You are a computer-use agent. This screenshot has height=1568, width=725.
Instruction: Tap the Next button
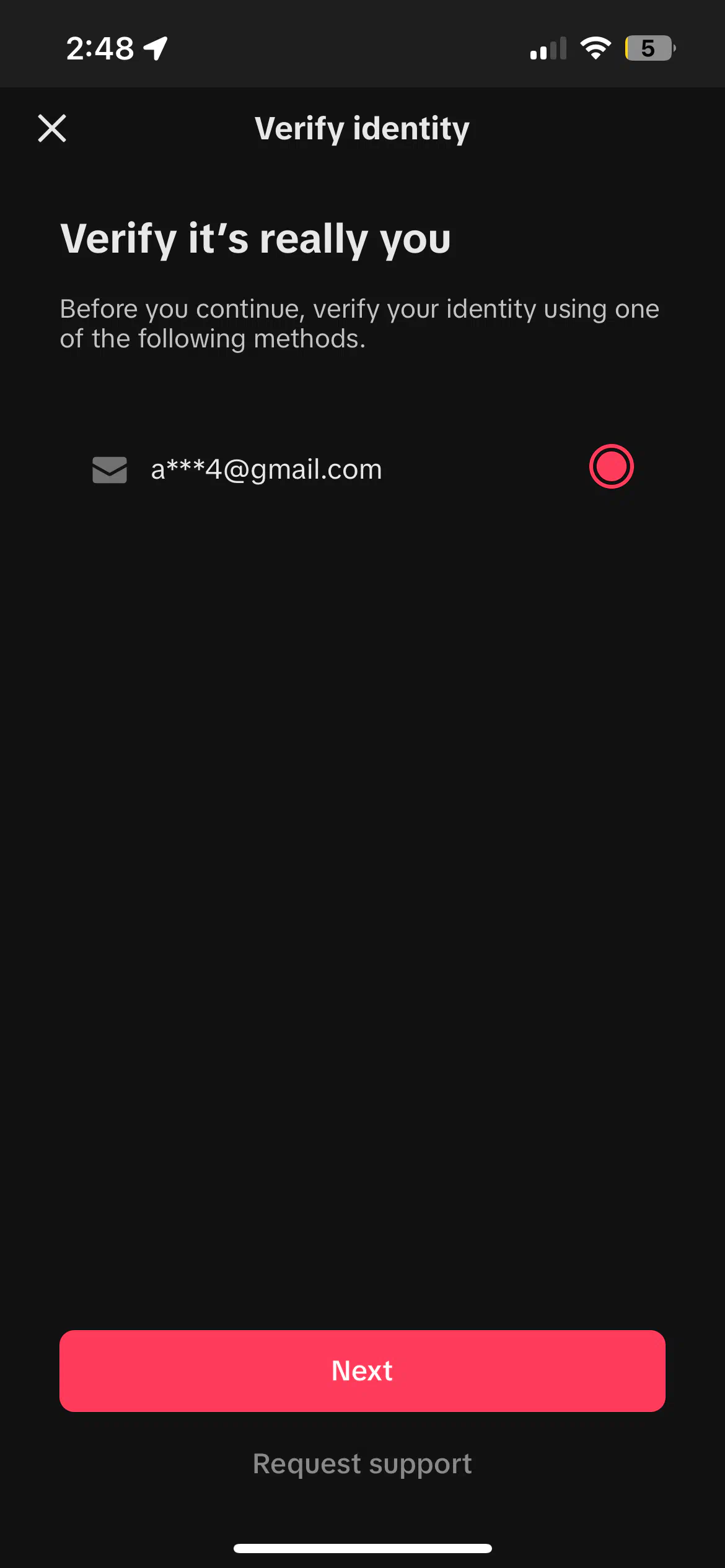tap(362, 1370)
